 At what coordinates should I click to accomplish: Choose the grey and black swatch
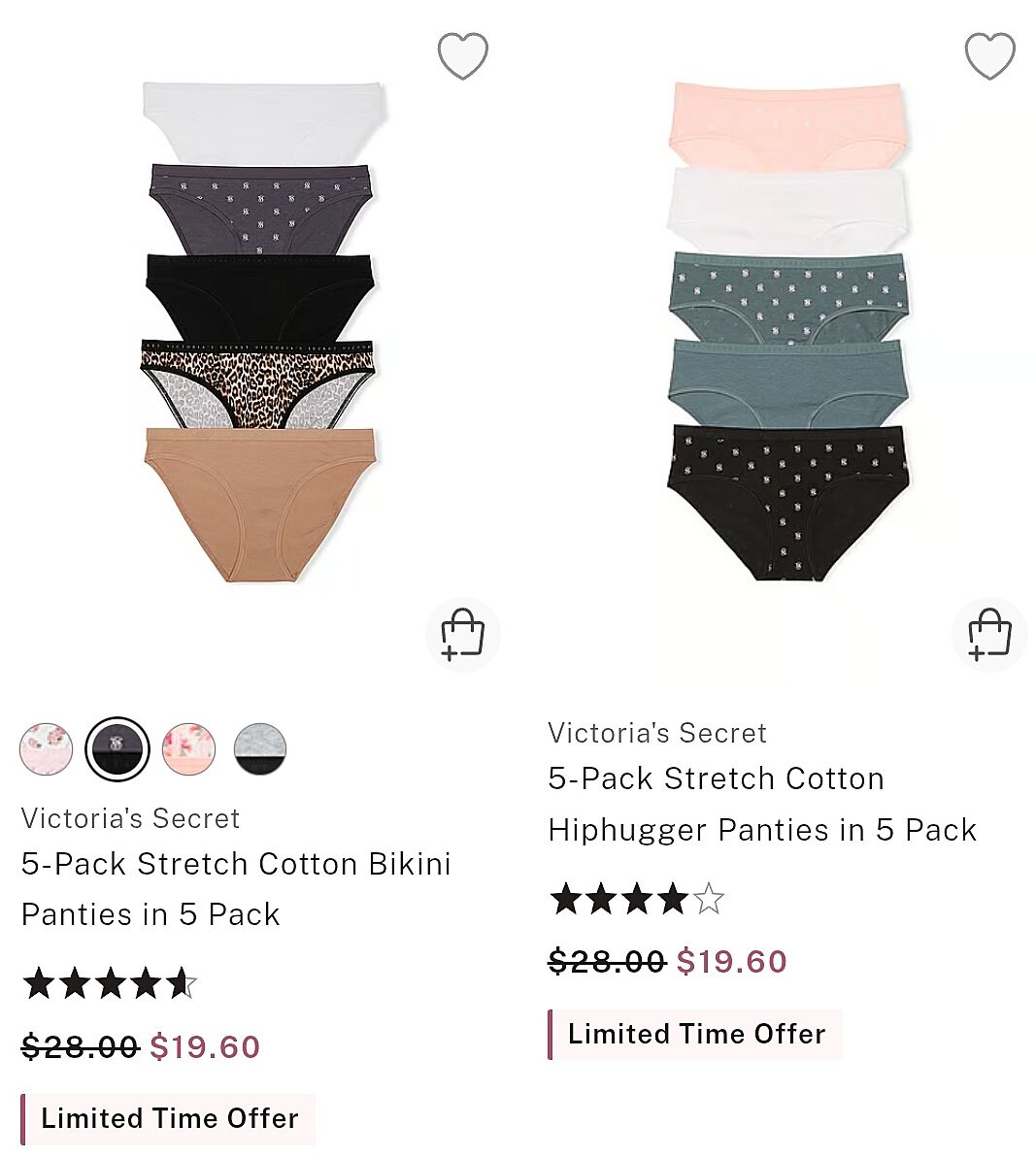click(260, 748)
